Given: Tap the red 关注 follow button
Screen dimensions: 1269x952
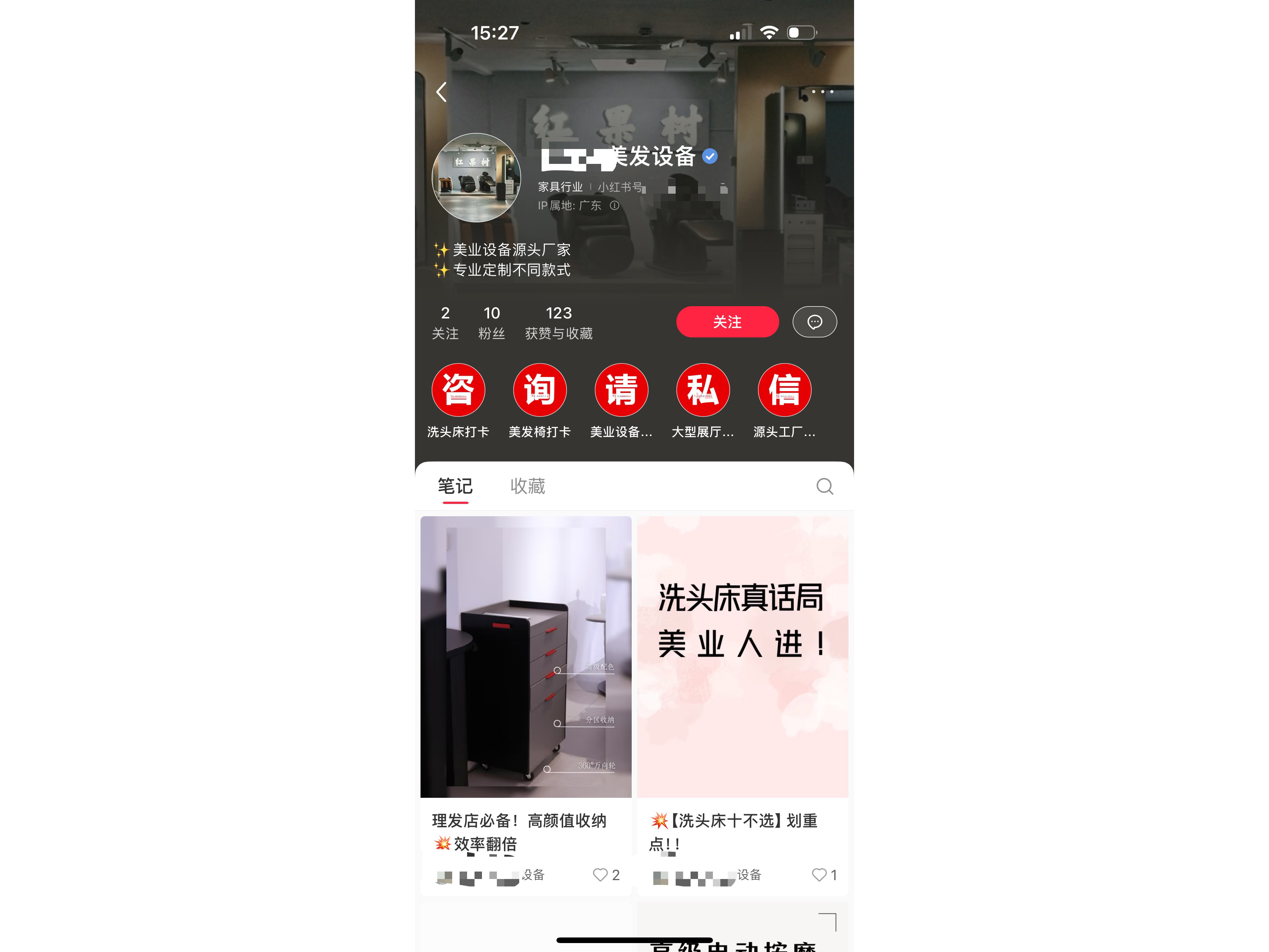Looking at the screenshot, I should pyautogui.click(x=727, y=322).
